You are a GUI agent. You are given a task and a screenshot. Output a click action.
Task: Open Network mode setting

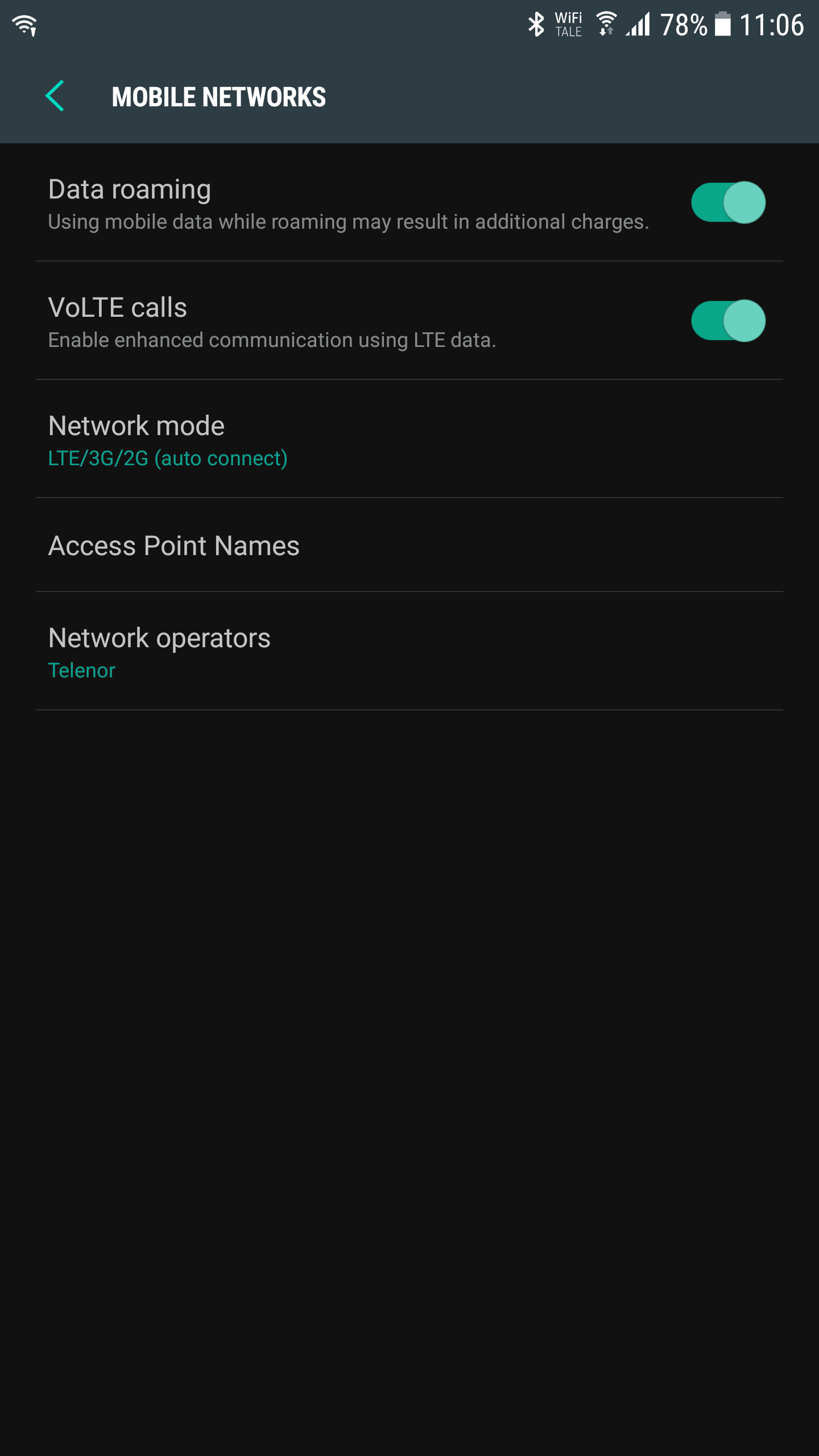409,439
